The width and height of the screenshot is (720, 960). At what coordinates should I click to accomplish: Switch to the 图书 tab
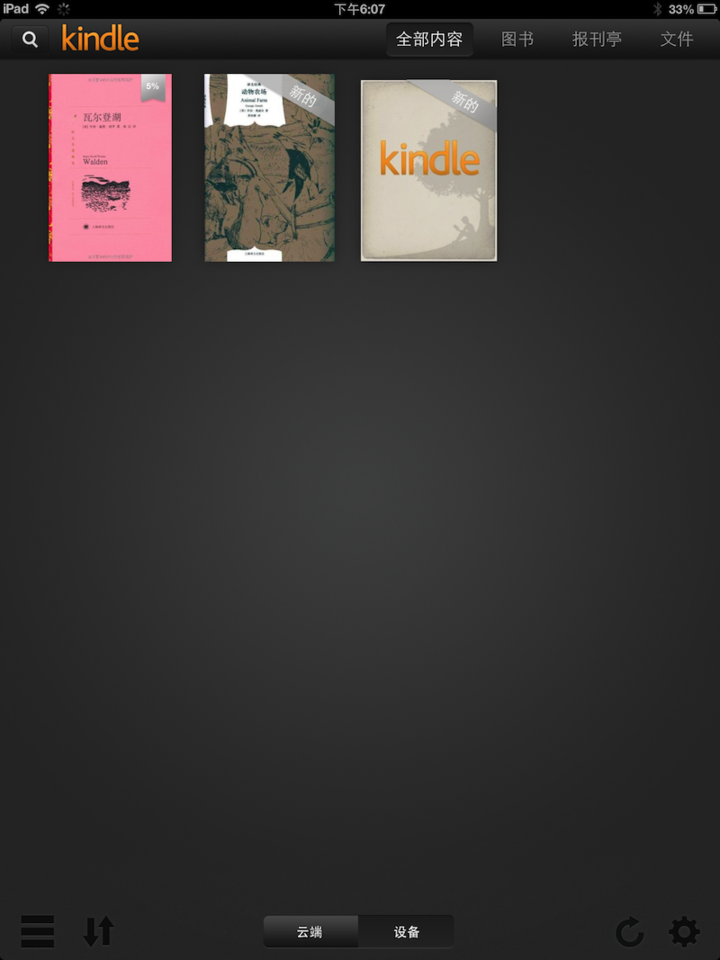pos(517,40)
